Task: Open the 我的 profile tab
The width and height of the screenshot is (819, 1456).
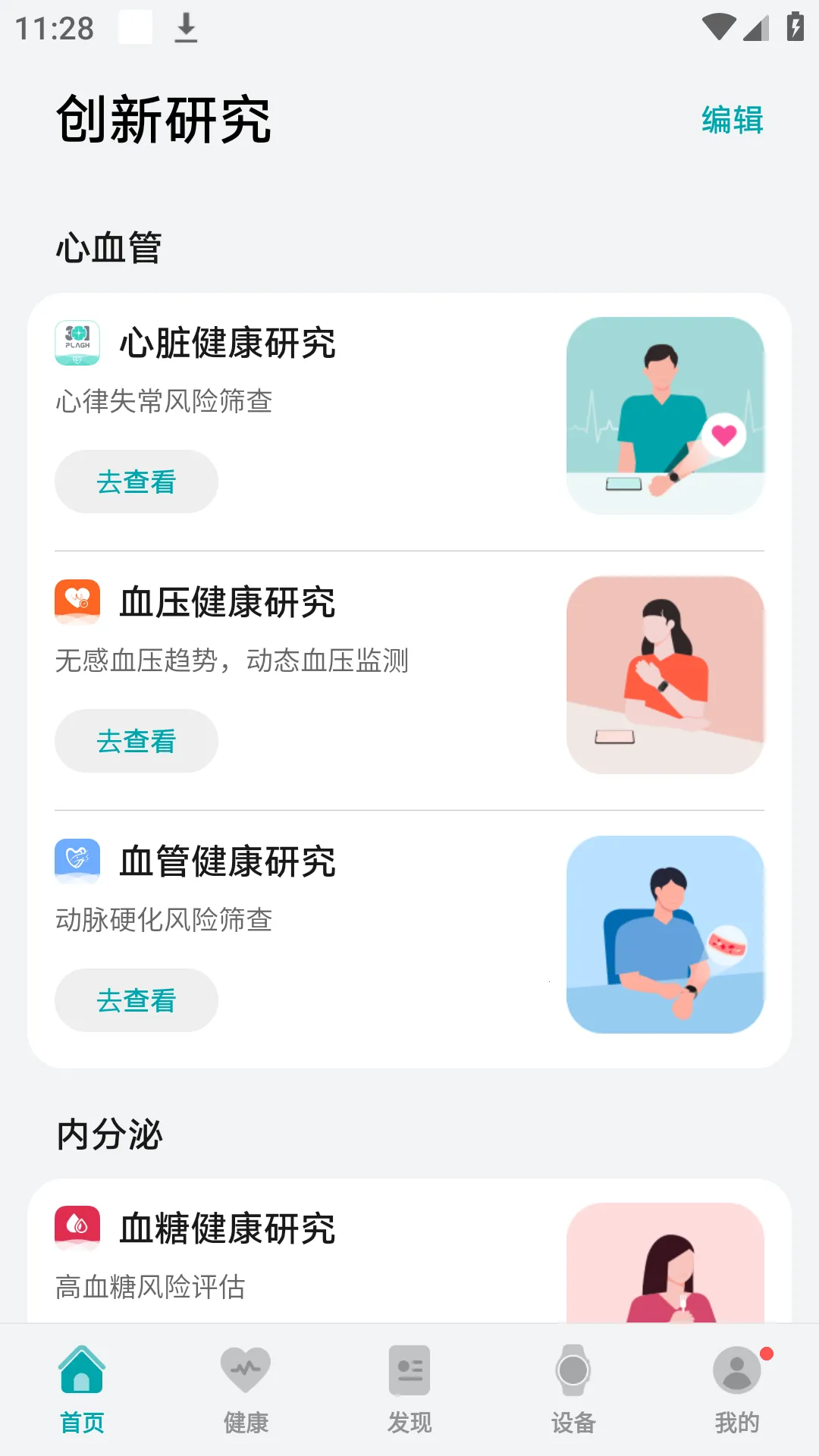Action: click(x=737, y=1389)
